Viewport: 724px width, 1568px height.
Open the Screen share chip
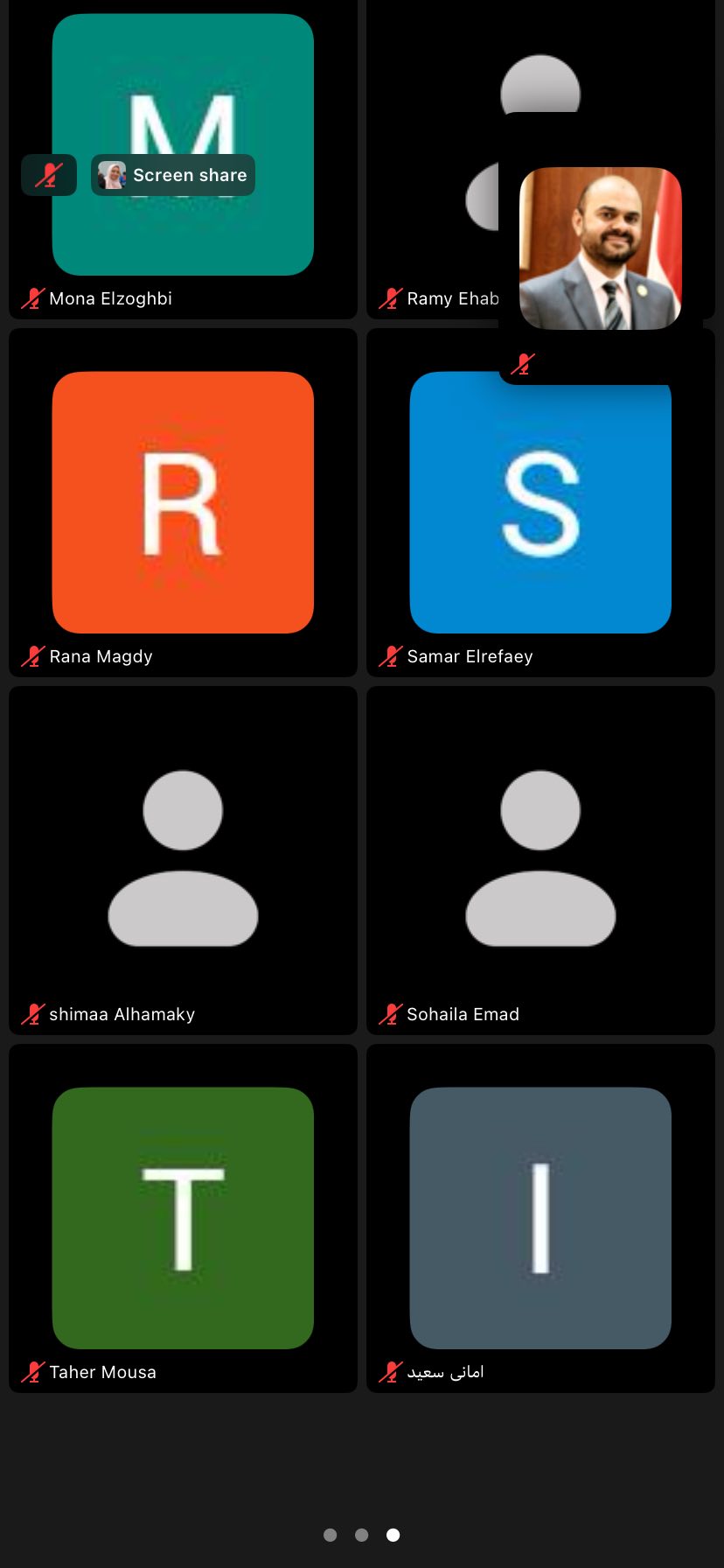tap(173, 175)
